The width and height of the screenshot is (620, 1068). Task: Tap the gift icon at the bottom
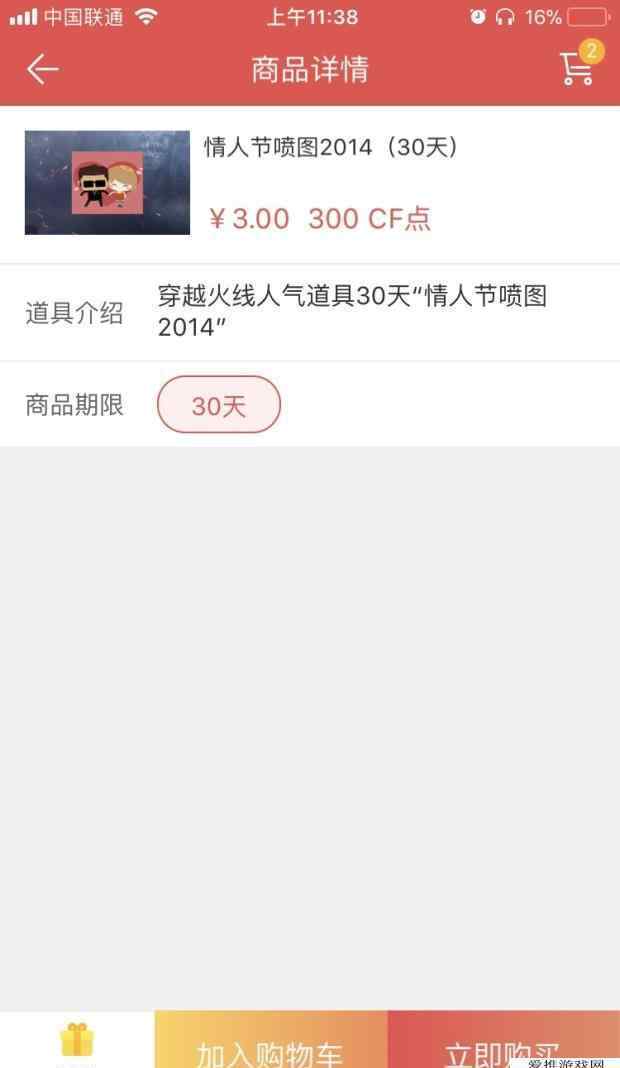point(77,1040)
